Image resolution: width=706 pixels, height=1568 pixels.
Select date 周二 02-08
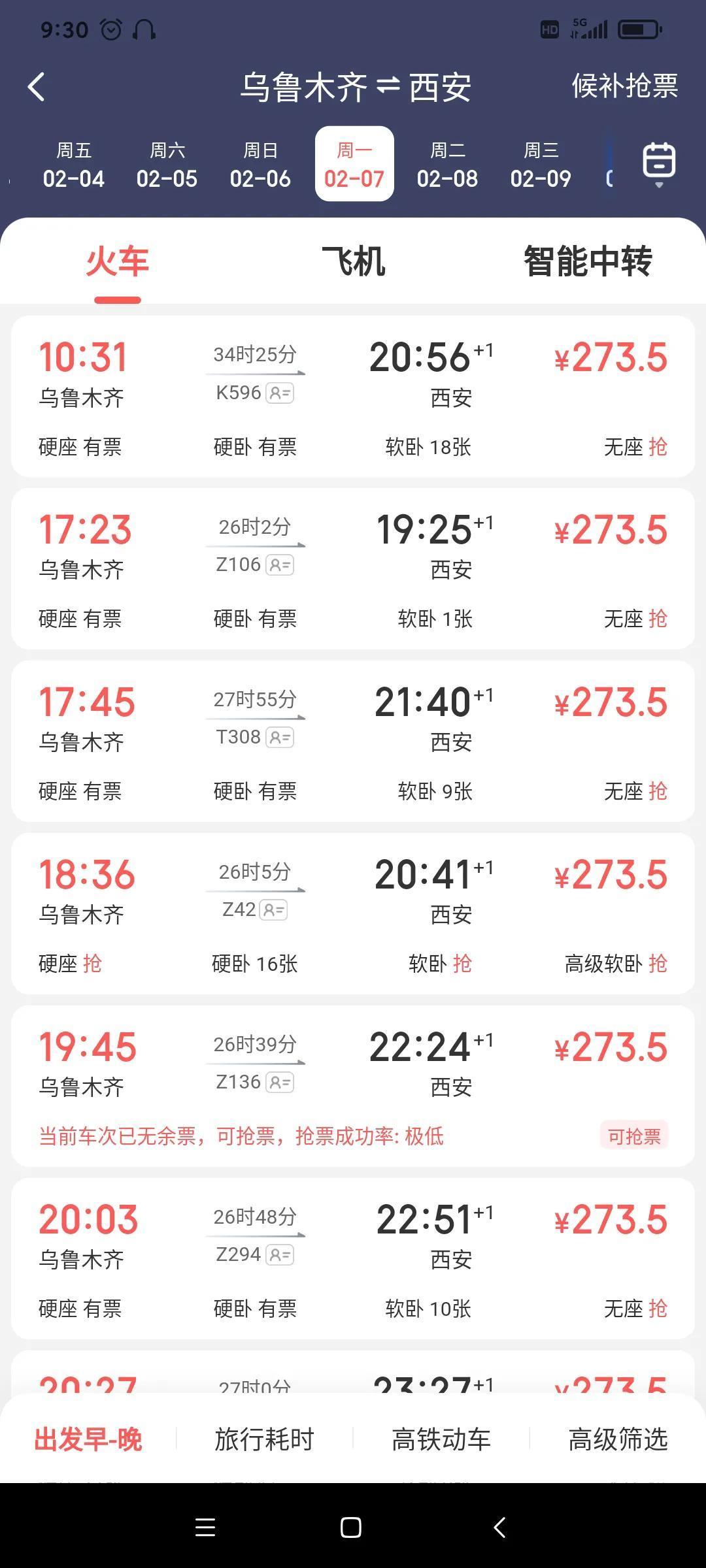click(x=447, y=165)
